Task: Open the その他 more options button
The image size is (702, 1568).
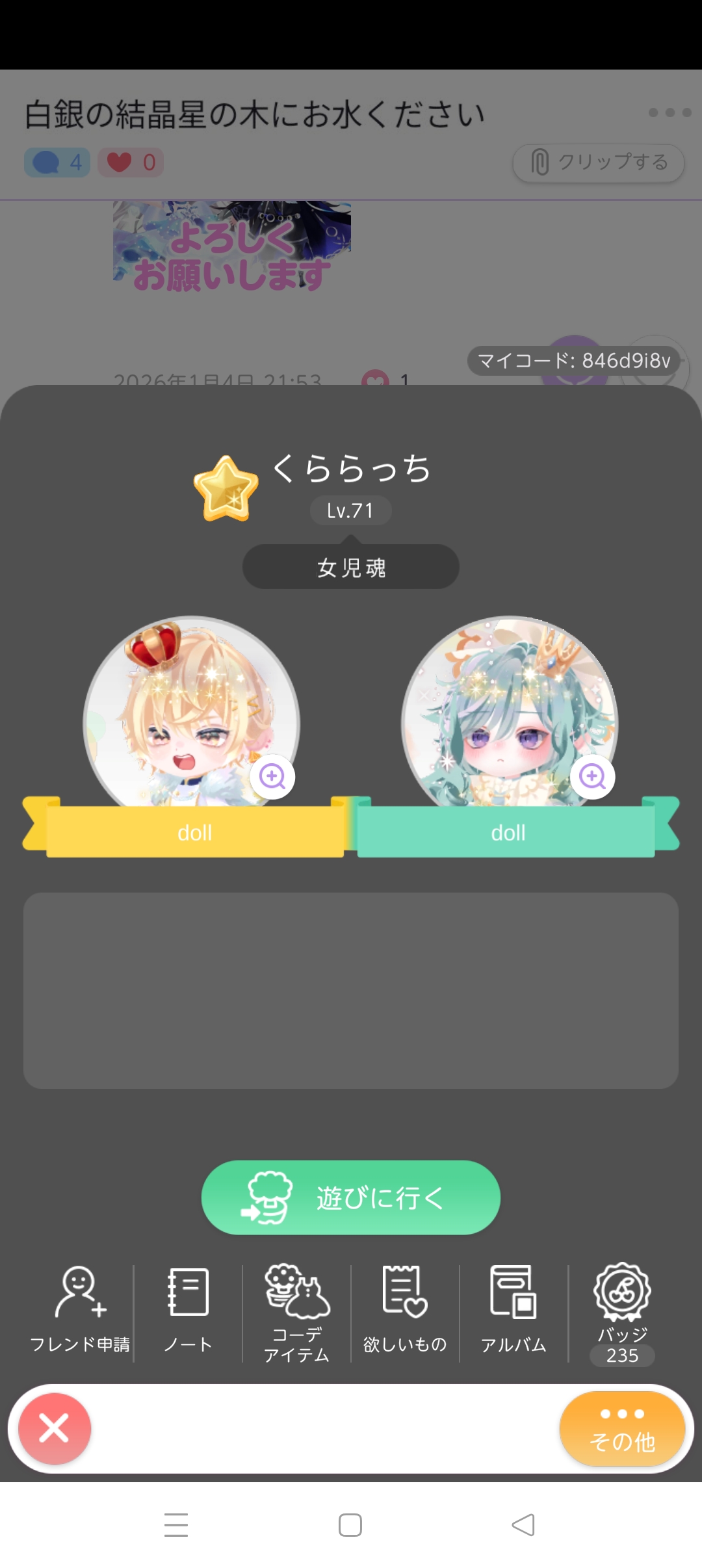Action: pyautogui.click(x=622, y=1429)
